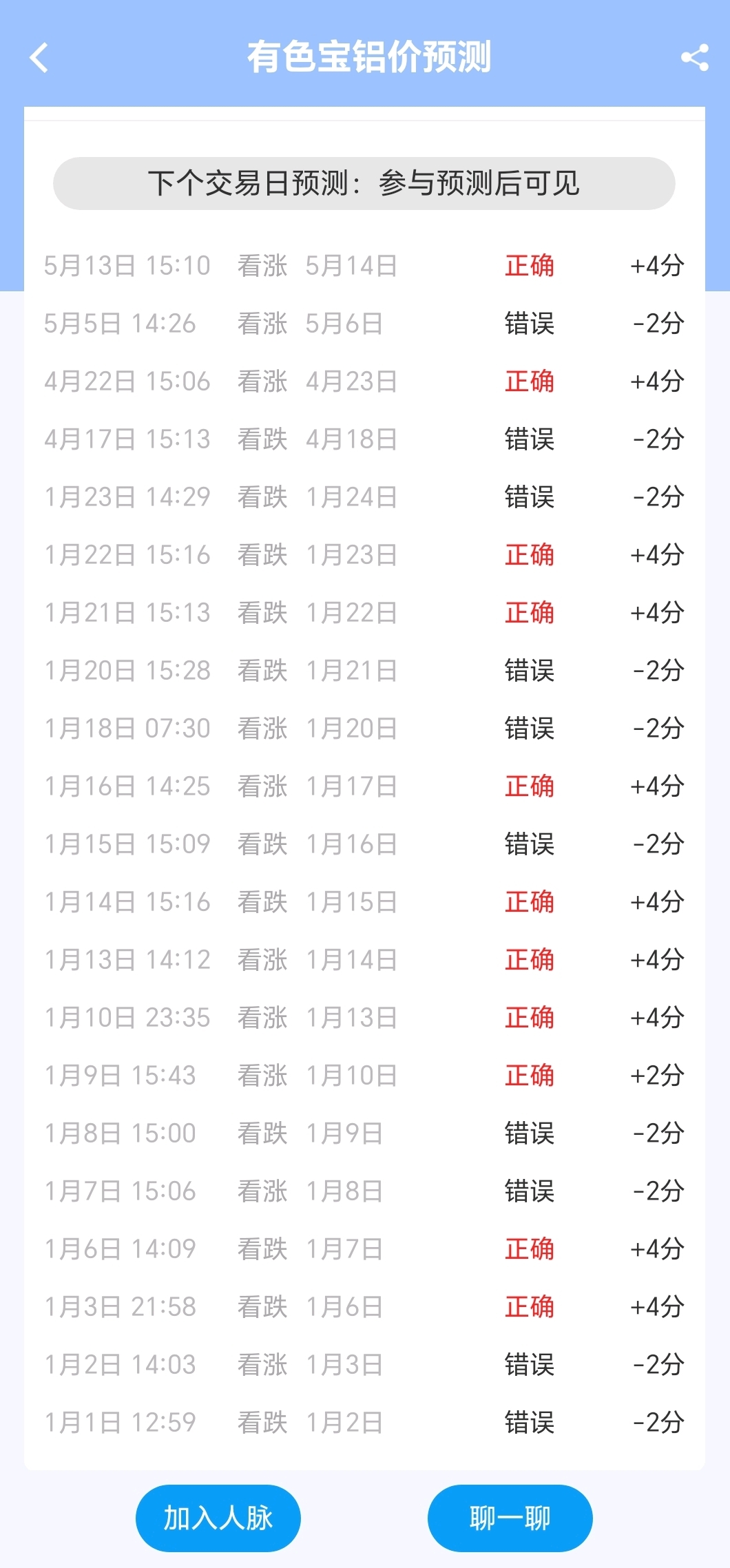Go back using the top-left arrow
730x1568 pixels.
(39, 57)
